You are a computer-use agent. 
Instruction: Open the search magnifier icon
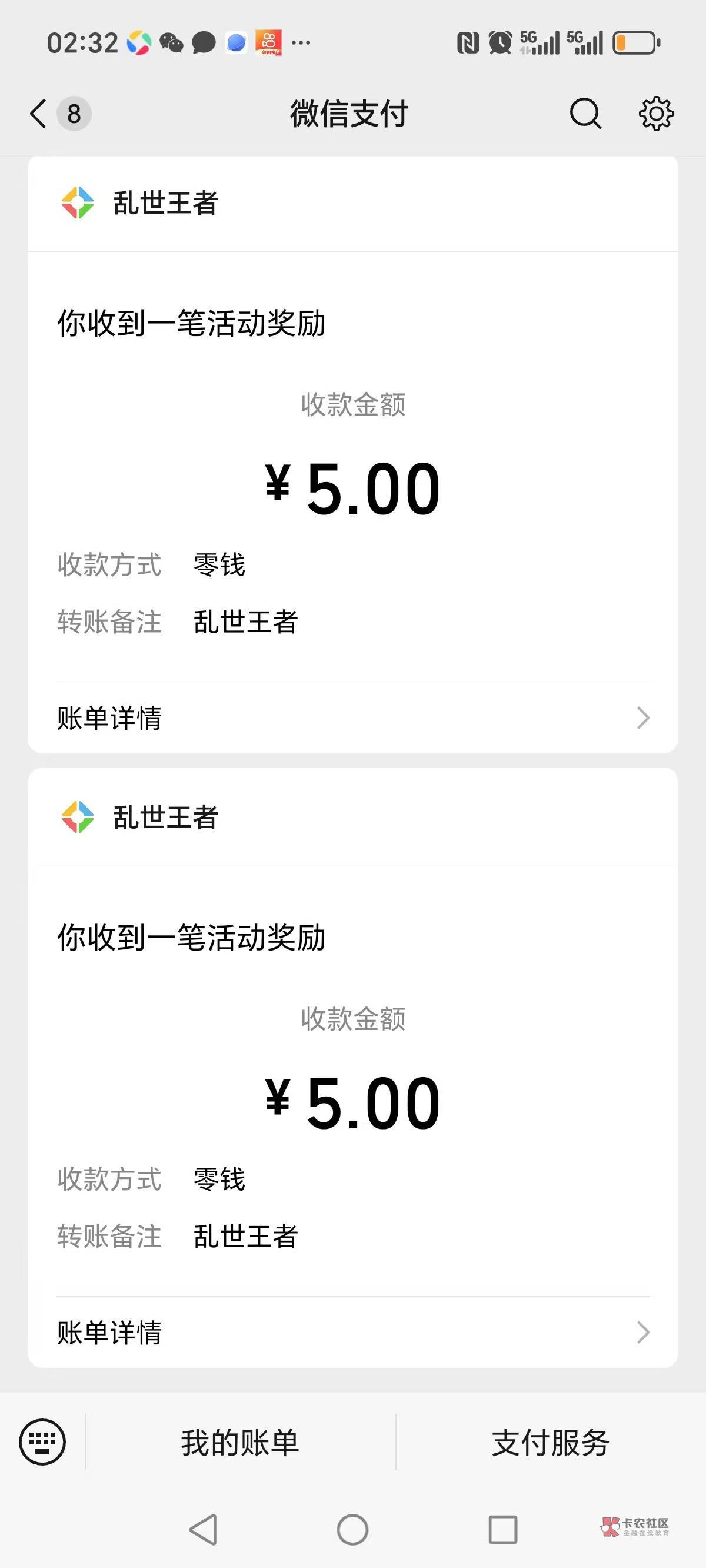tap(585, 114)
